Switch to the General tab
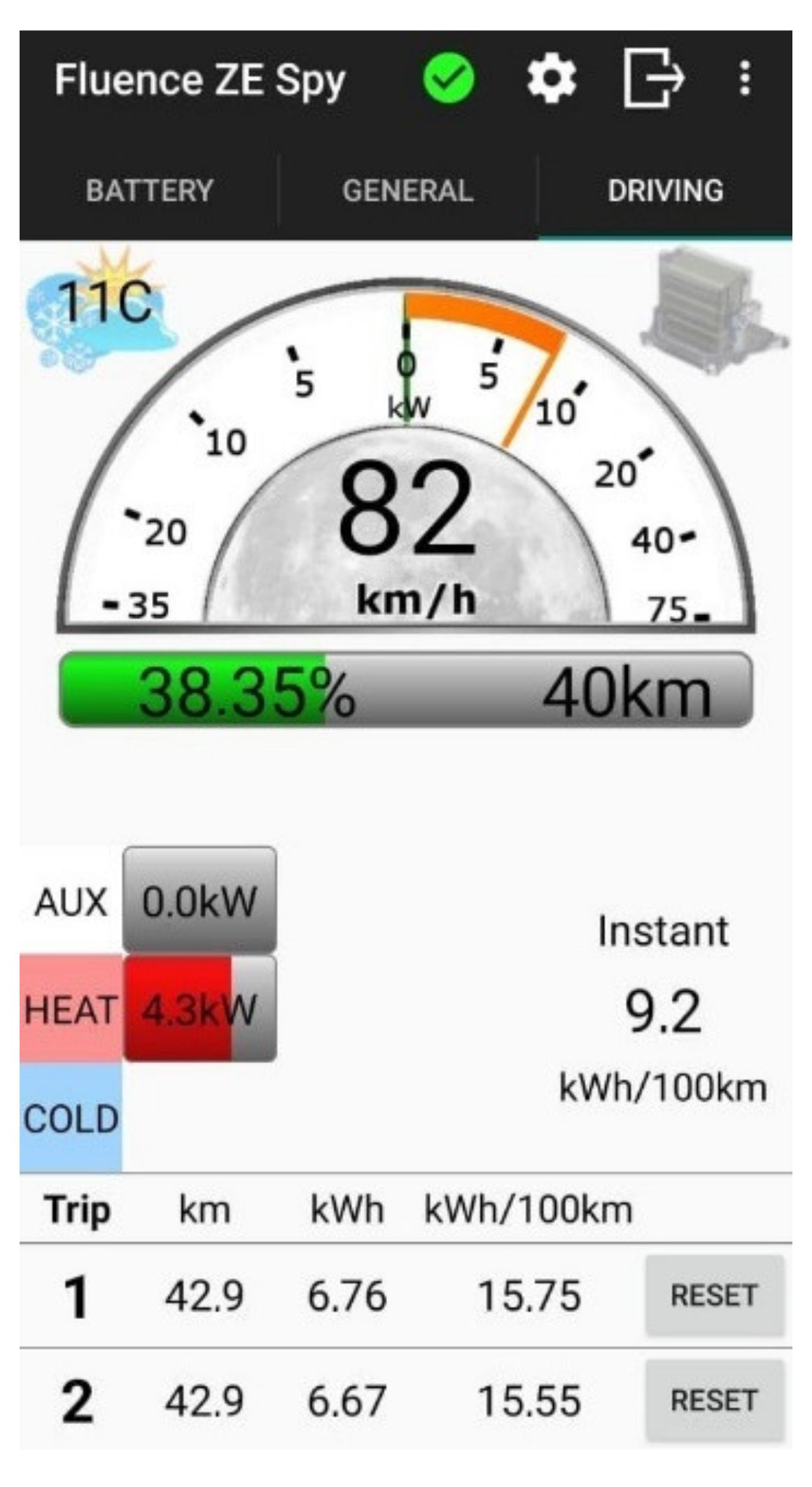 [407, 191]
